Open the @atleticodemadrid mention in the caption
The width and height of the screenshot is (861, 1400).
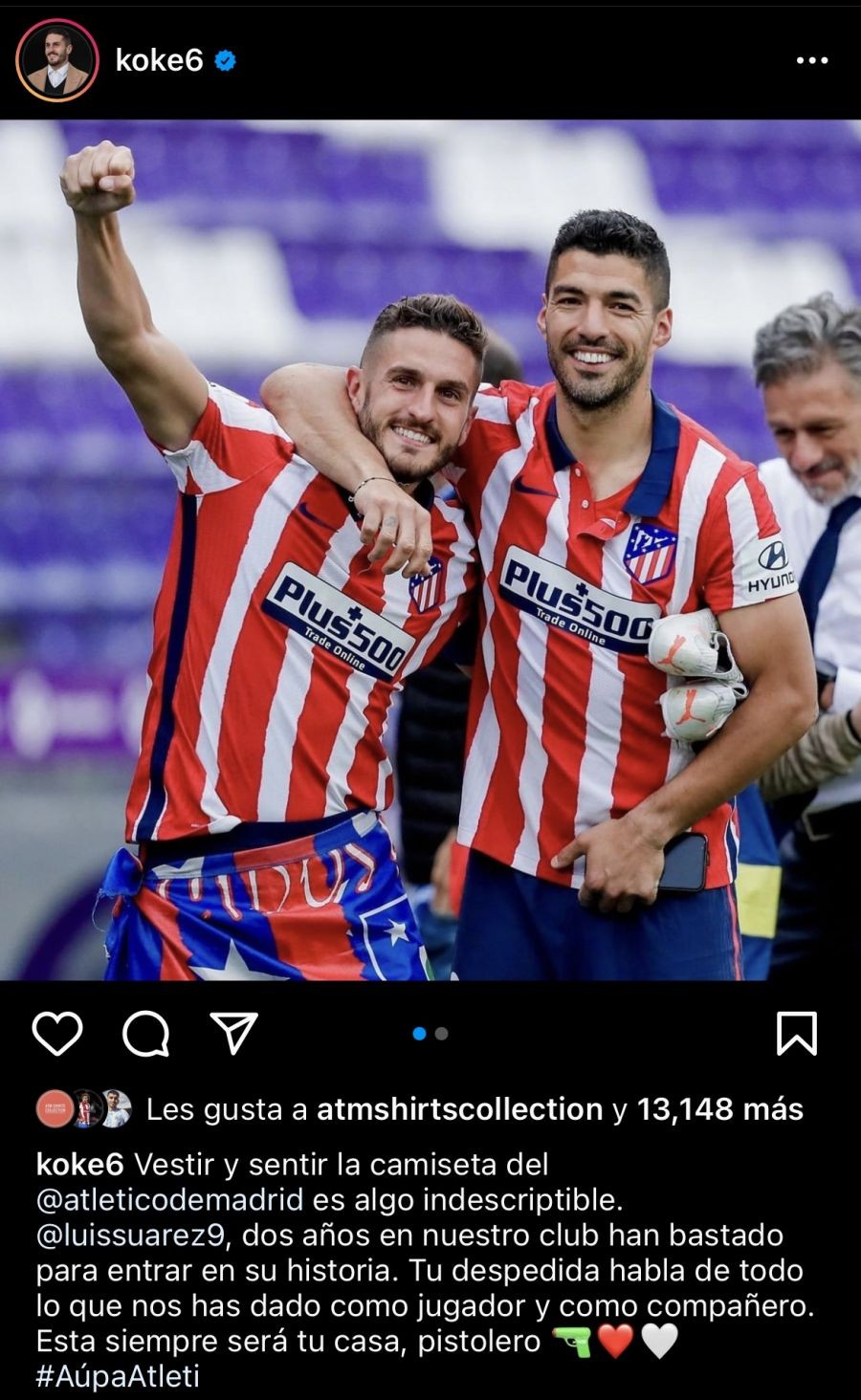(169, 1199)
